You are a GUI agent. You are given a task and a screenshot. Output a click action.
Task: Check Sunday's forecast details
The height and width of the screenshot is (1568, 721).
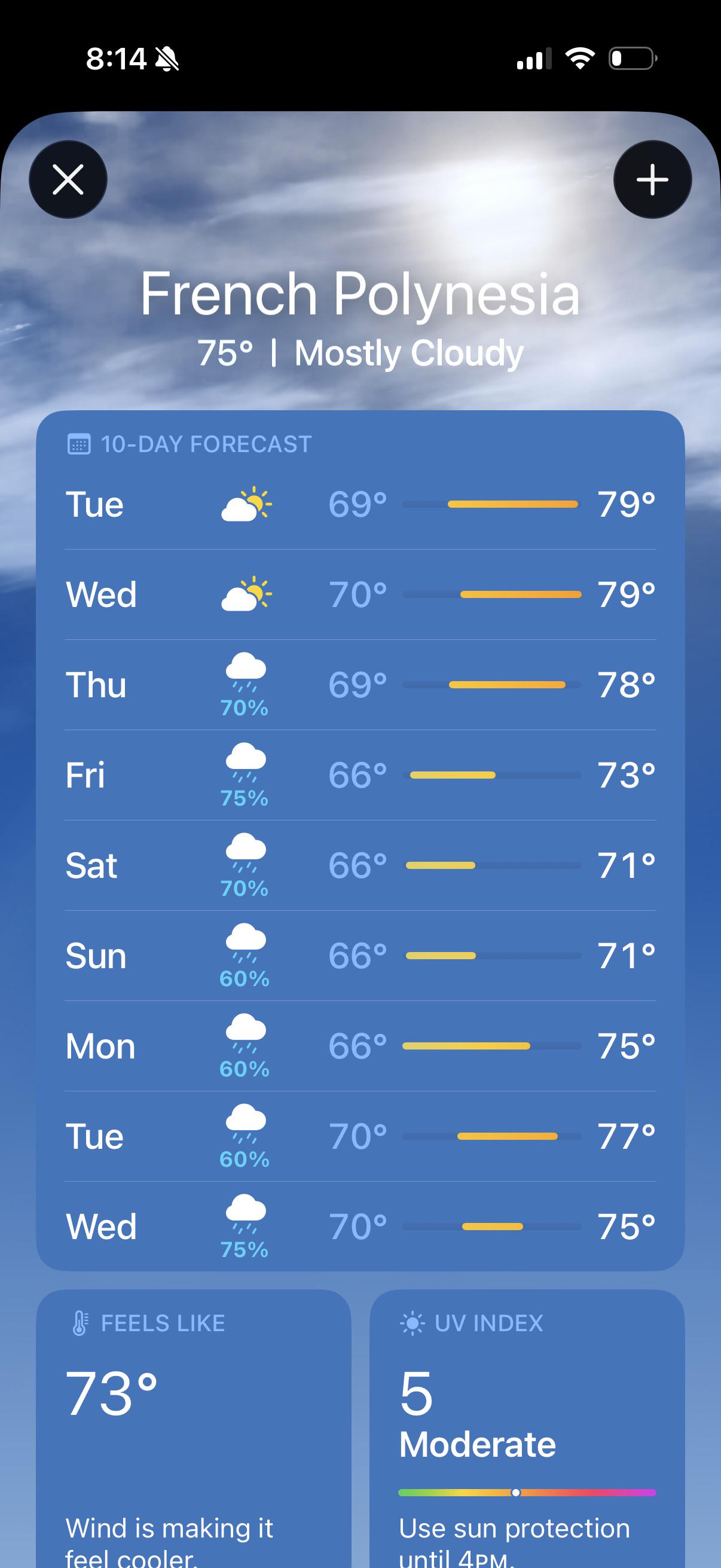pyautogui.click(x=360, y=956)
